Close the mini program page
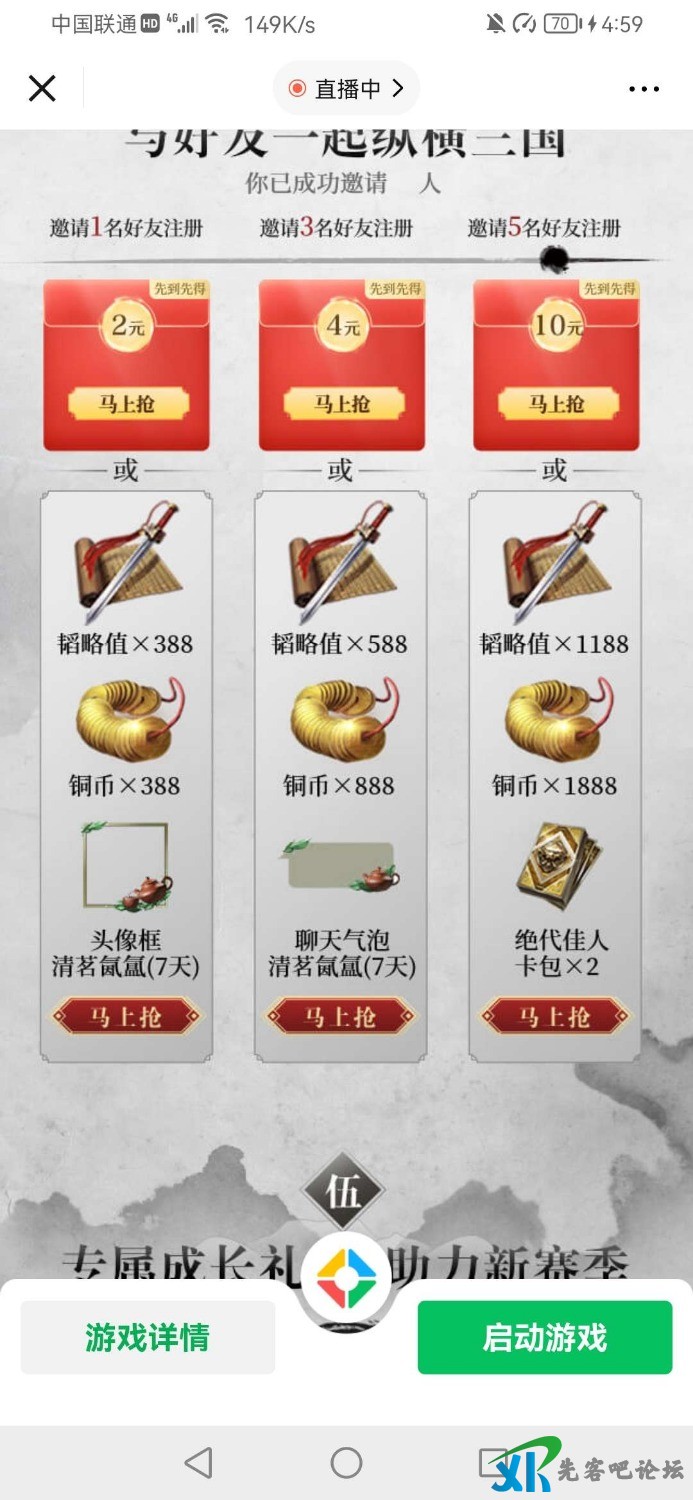693x1500 pixels. [x=42, y=88]
